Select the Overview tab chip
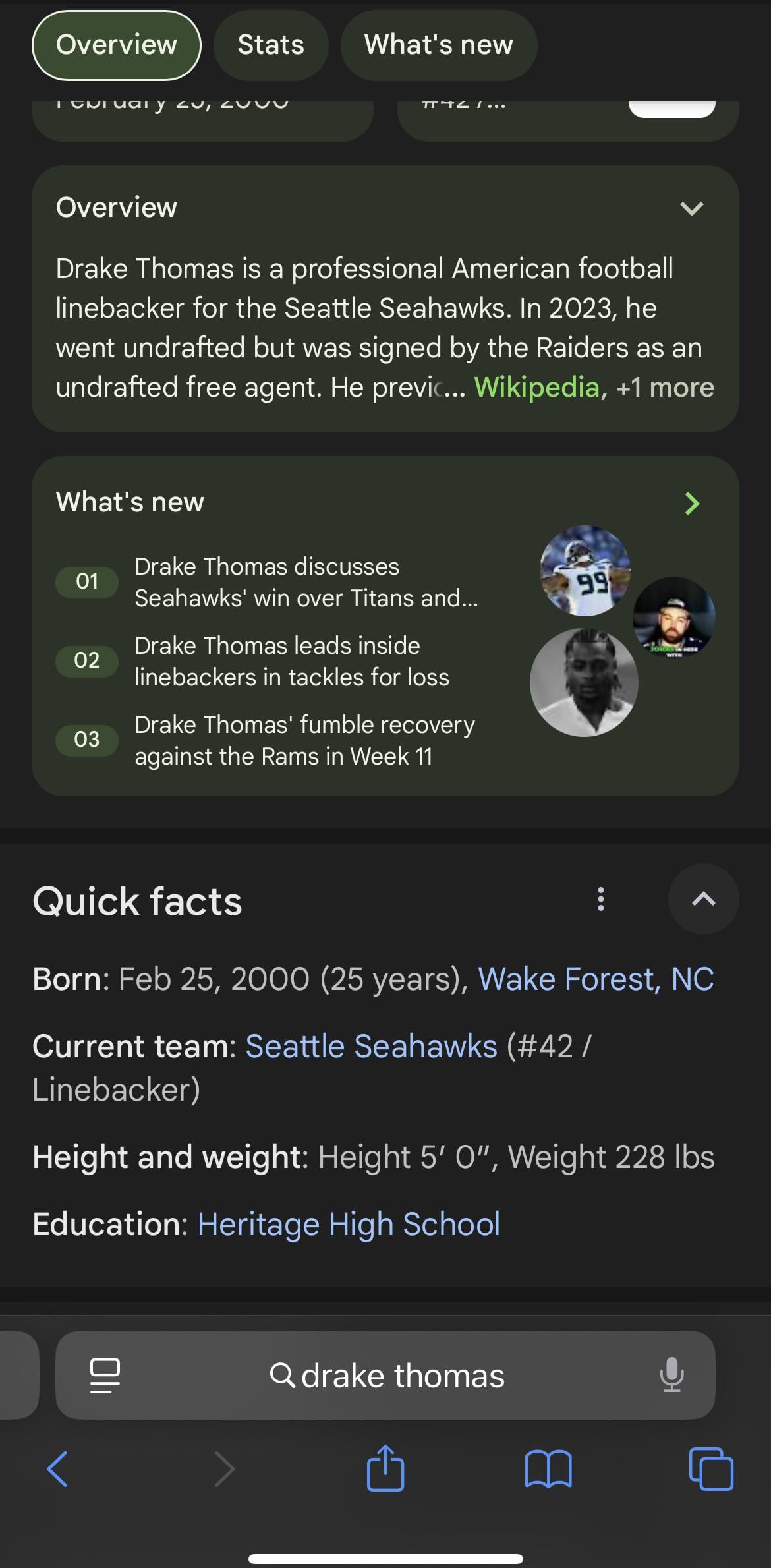Screen dimensions: 771x1568 click(117, 45)
